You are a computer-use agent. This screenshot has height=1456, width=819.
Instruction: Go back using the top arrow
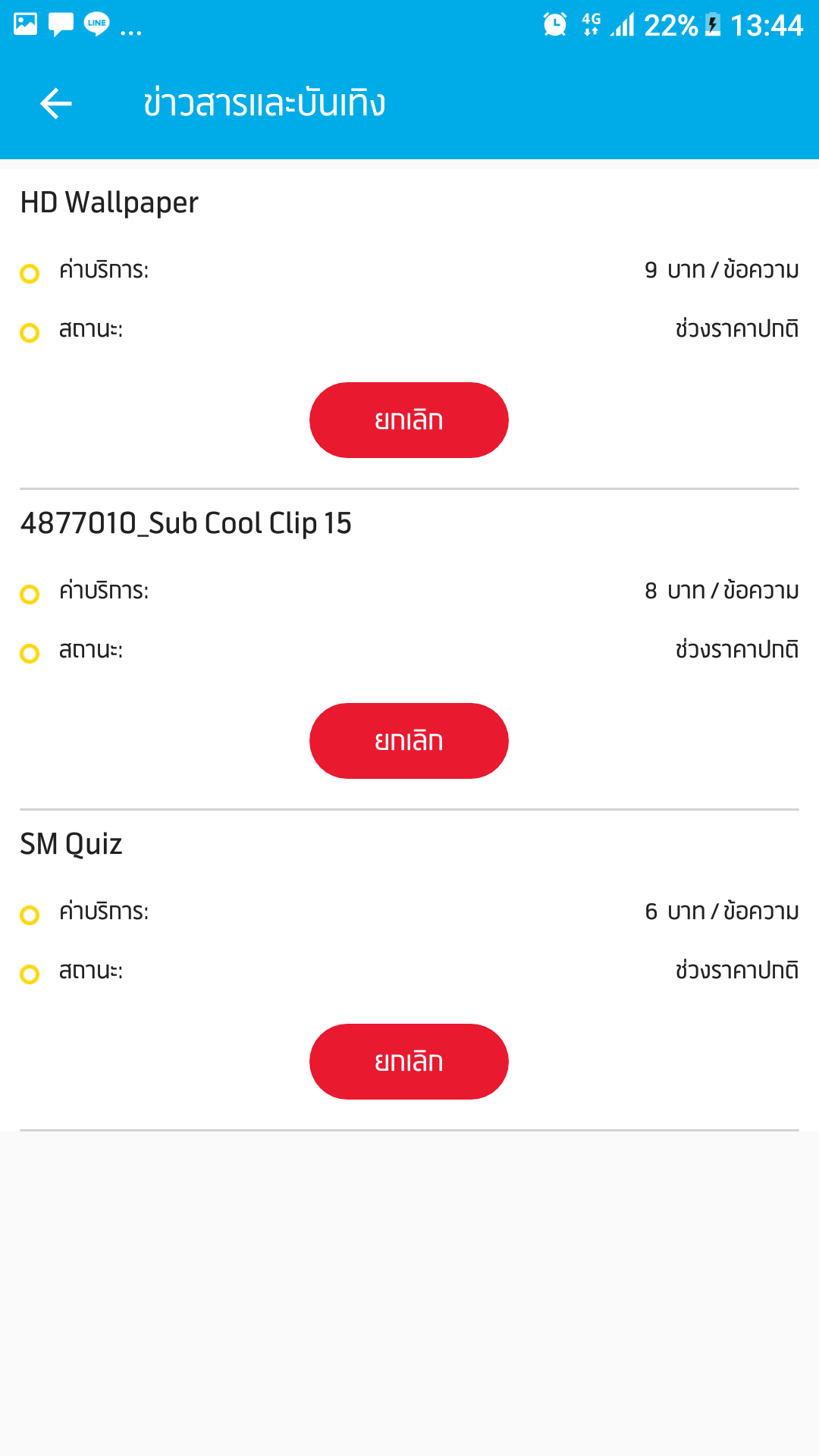coord(56,104)
